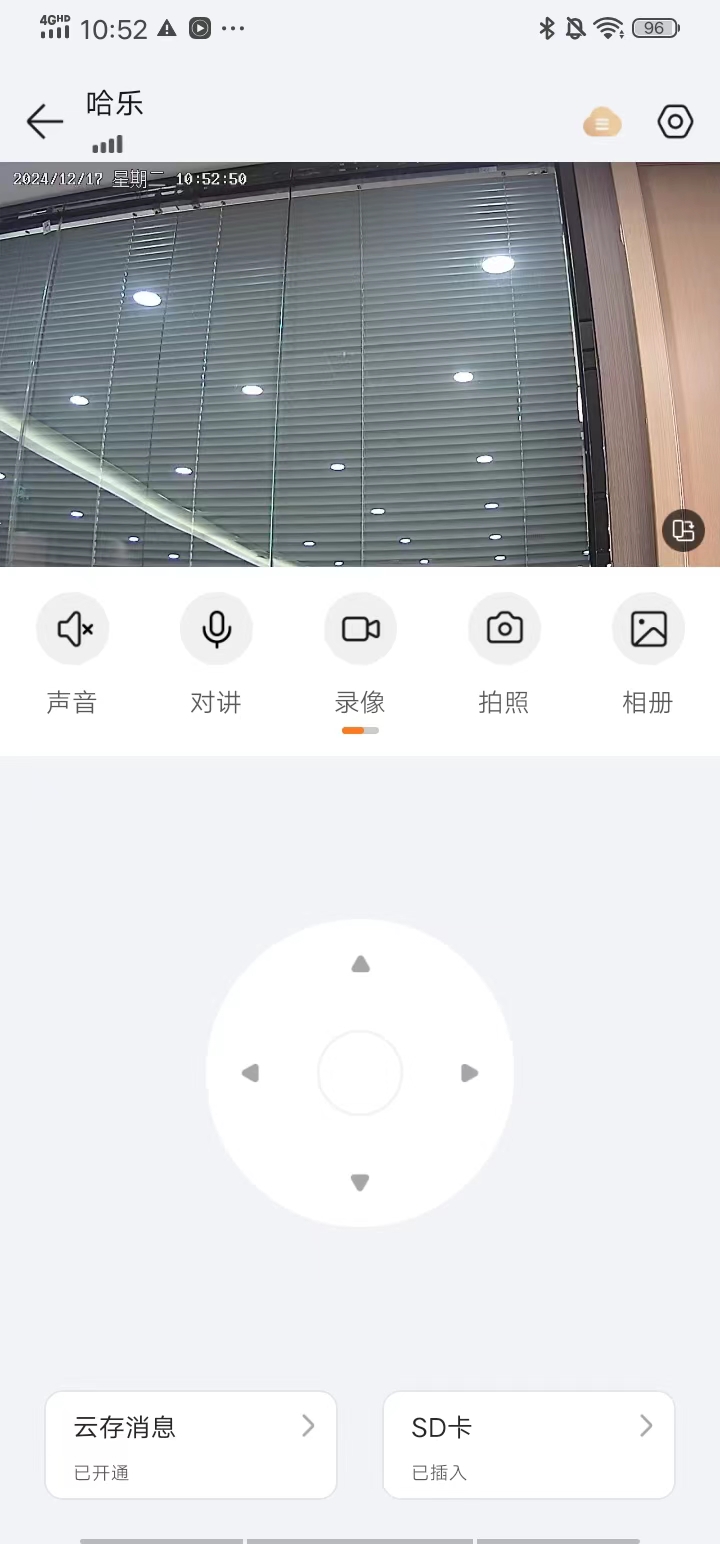Pan the camera right
720x1544 pixels.
tap(469, 1073)
